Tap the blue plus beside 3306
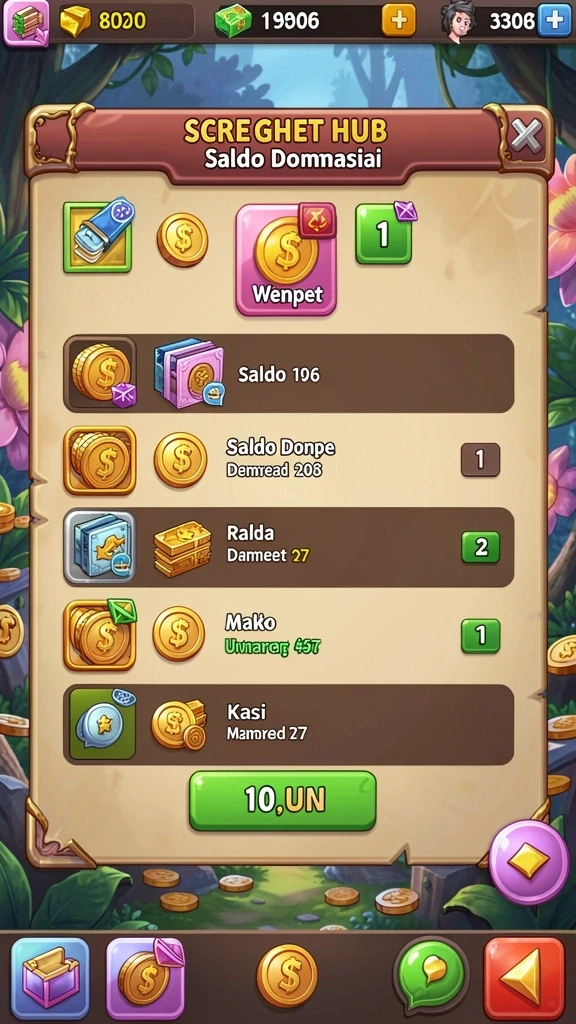The width and height of the screenshot is (576, 1024). pyautogui.click(x=554, y=20)
